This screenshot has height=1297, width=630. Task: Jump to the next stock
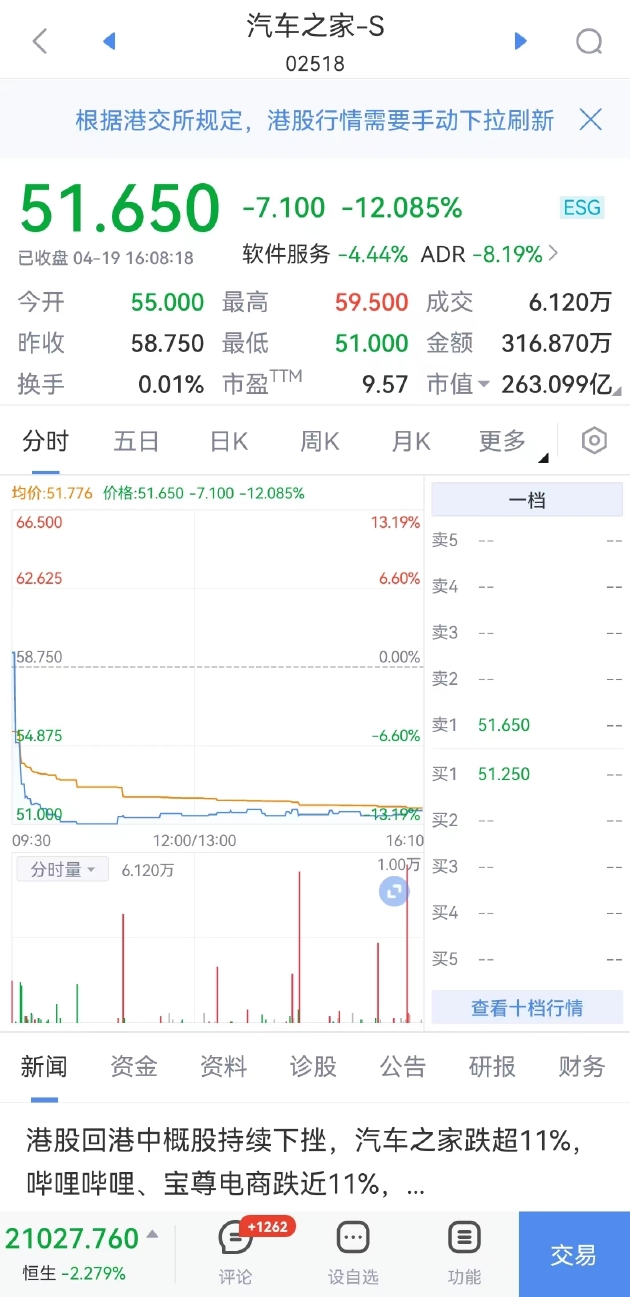[x=520, y=41]
